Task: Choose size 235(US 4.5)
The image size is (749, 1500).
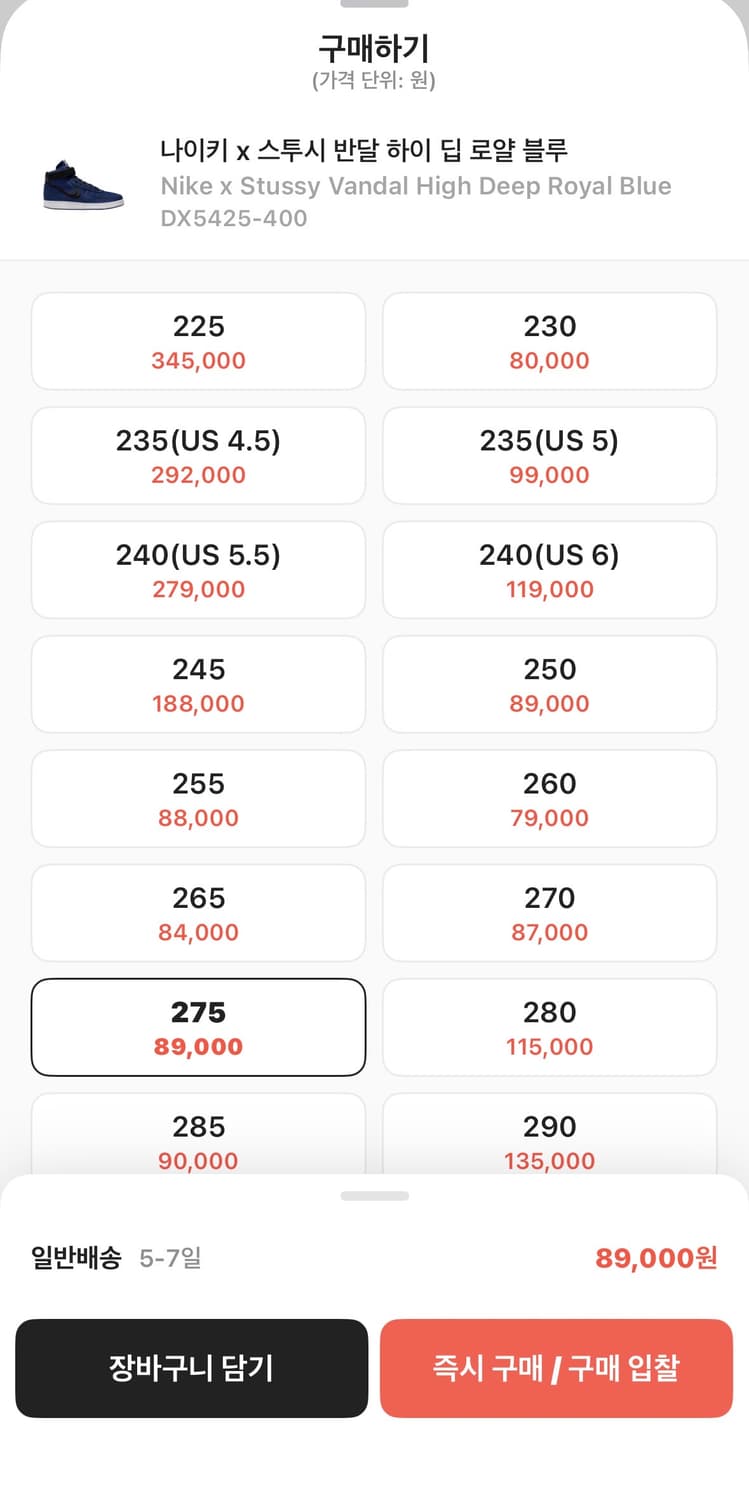Action: (198, 456)
